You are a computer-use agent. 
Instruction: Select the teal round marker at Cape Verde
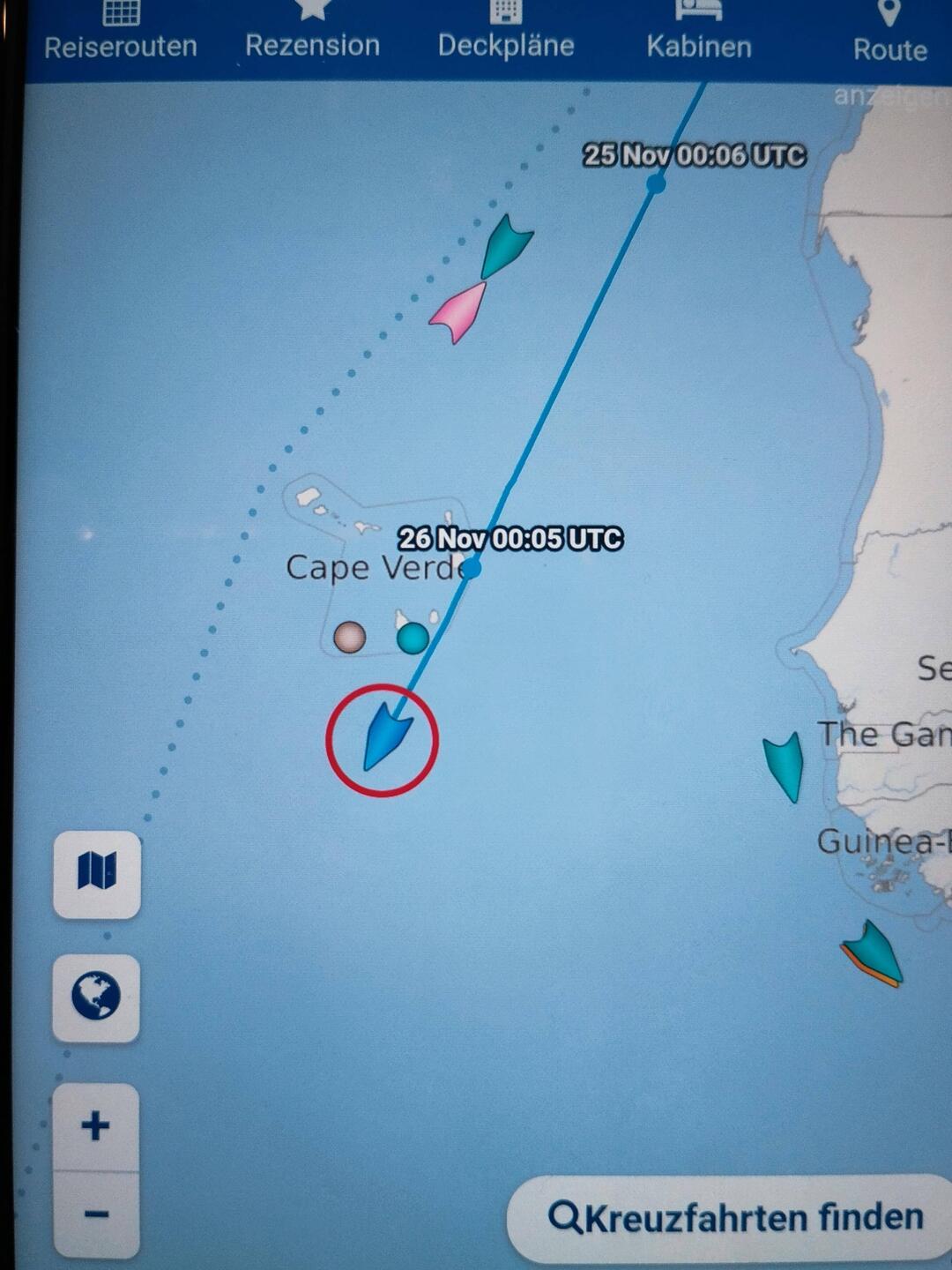pyautogui.click(x=413, y=638)
